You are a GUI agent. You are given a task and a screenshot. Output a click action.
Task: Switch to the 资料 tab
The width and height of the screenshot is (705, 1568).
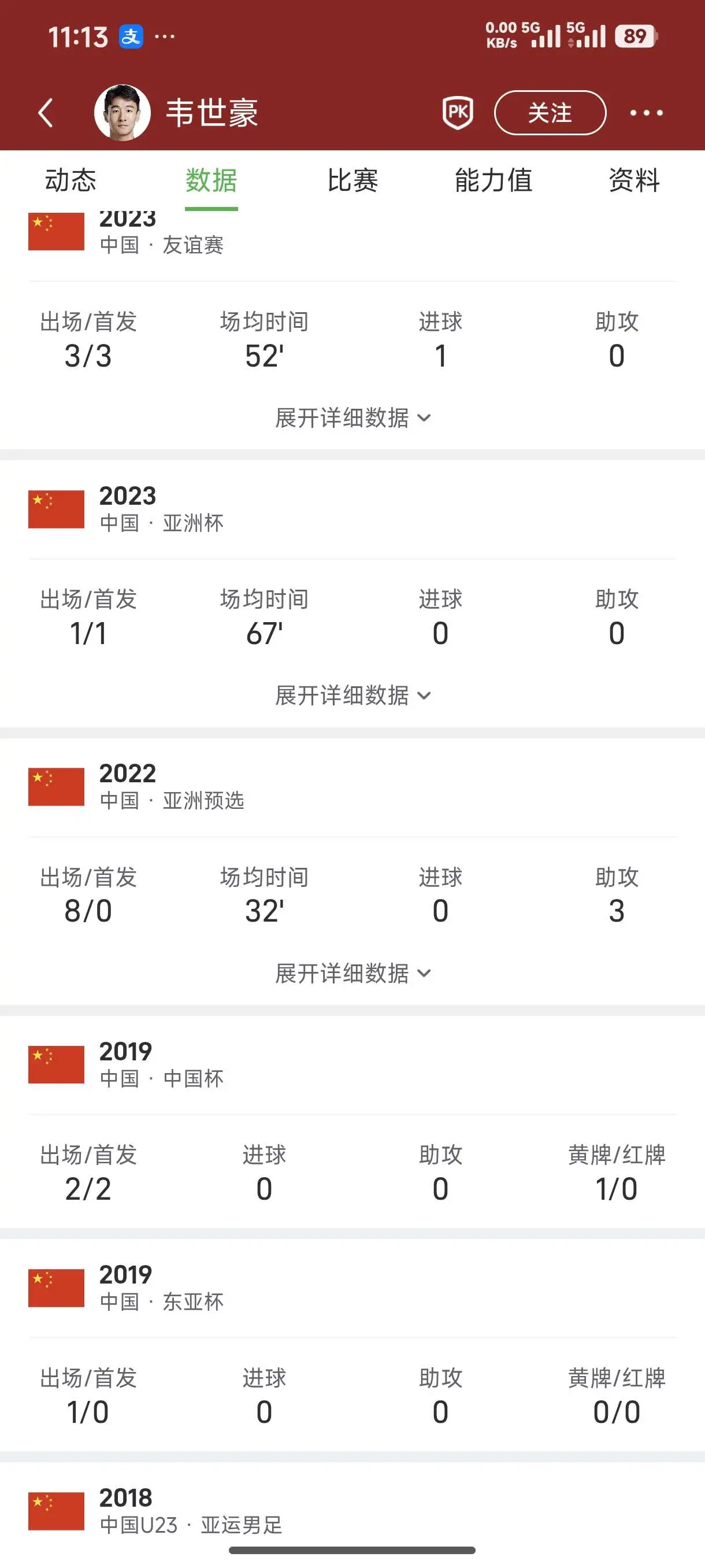[x=634, y=181]
